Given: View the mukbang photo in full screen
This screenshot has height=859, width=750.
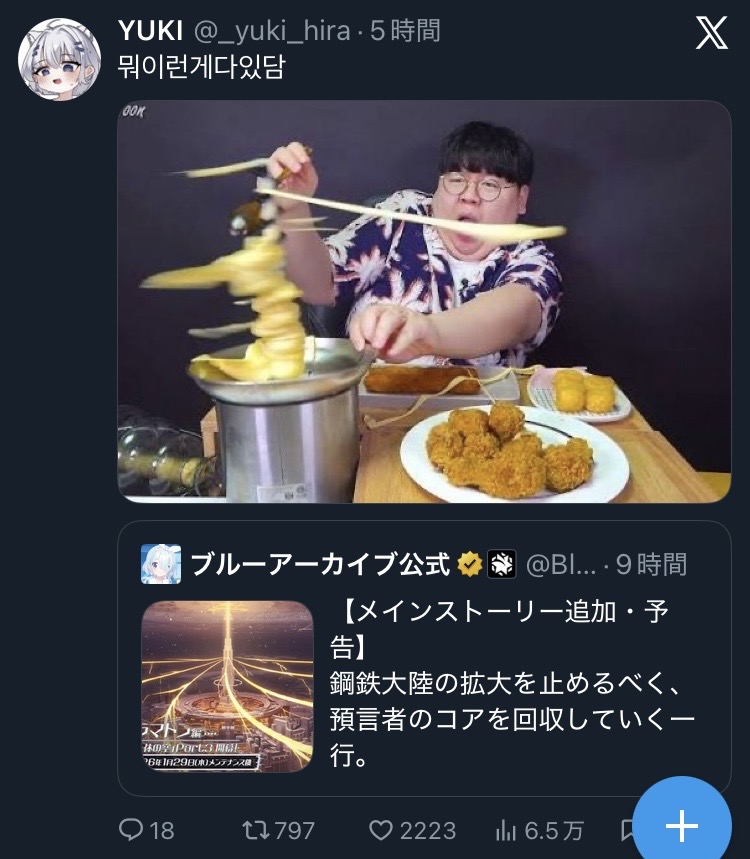Looking at the screenshot, I should 424,301.
